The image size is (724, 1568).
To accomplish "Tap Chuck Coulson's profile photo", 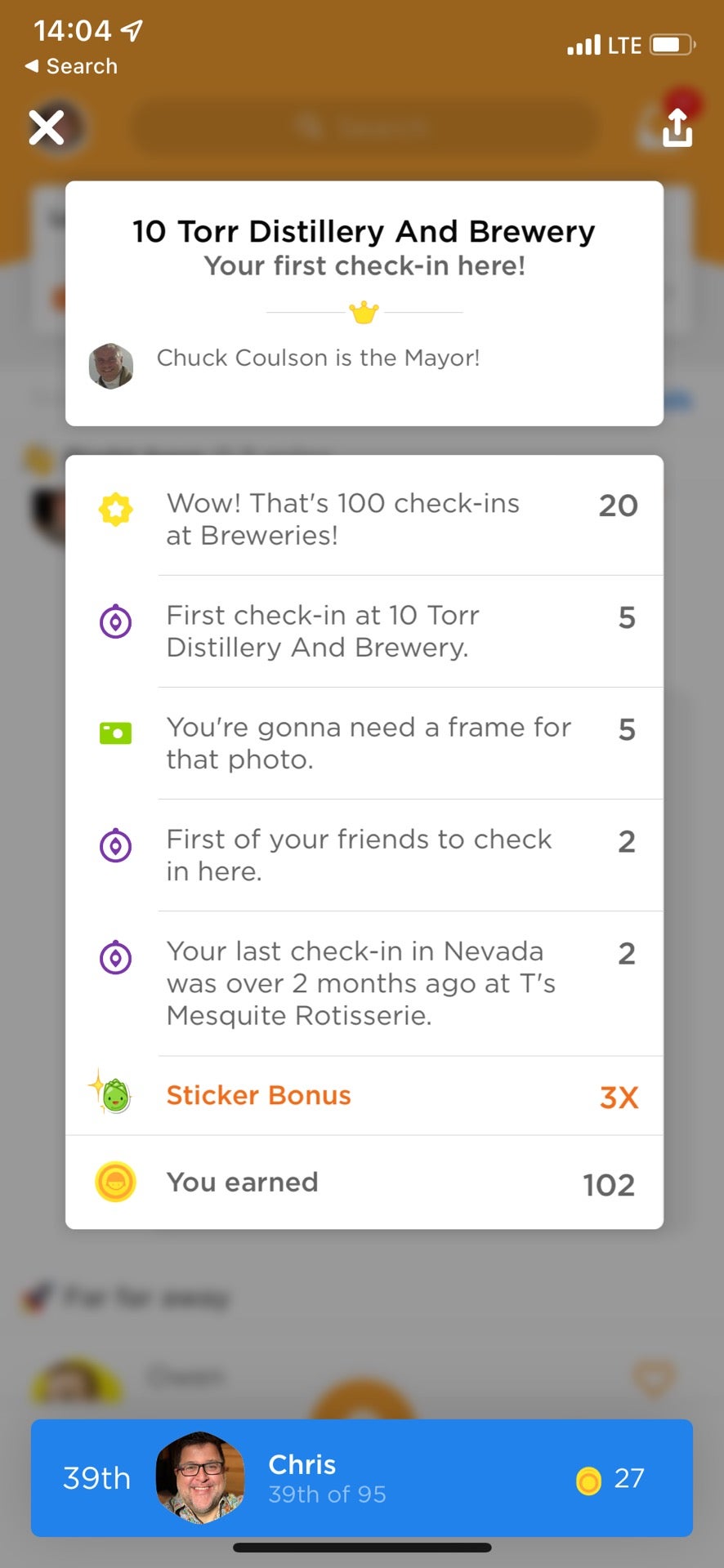I will [x=111, y=367].
